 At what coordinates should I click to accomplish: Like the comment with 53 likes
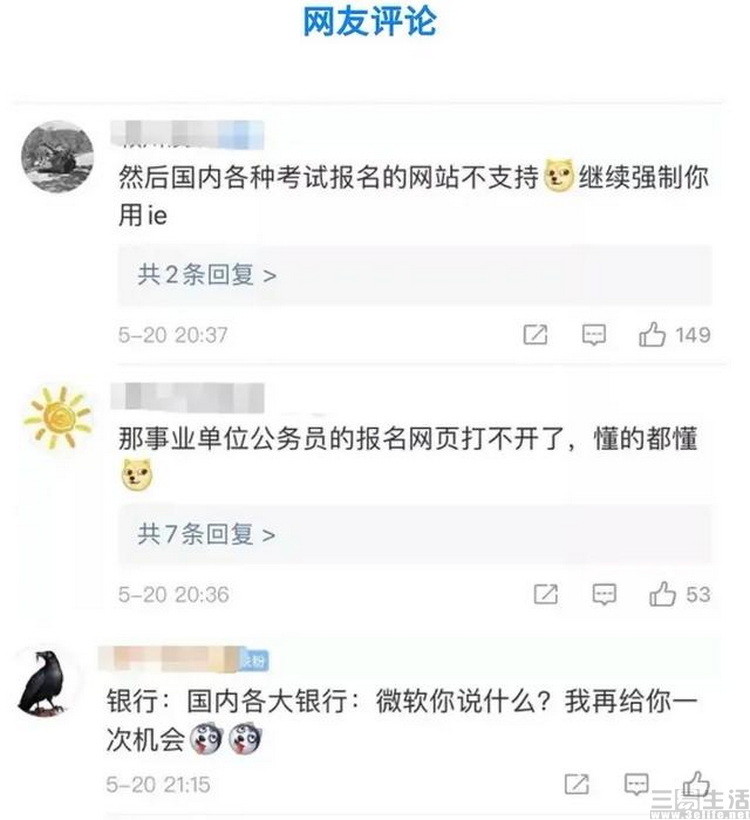click(663, 594)
